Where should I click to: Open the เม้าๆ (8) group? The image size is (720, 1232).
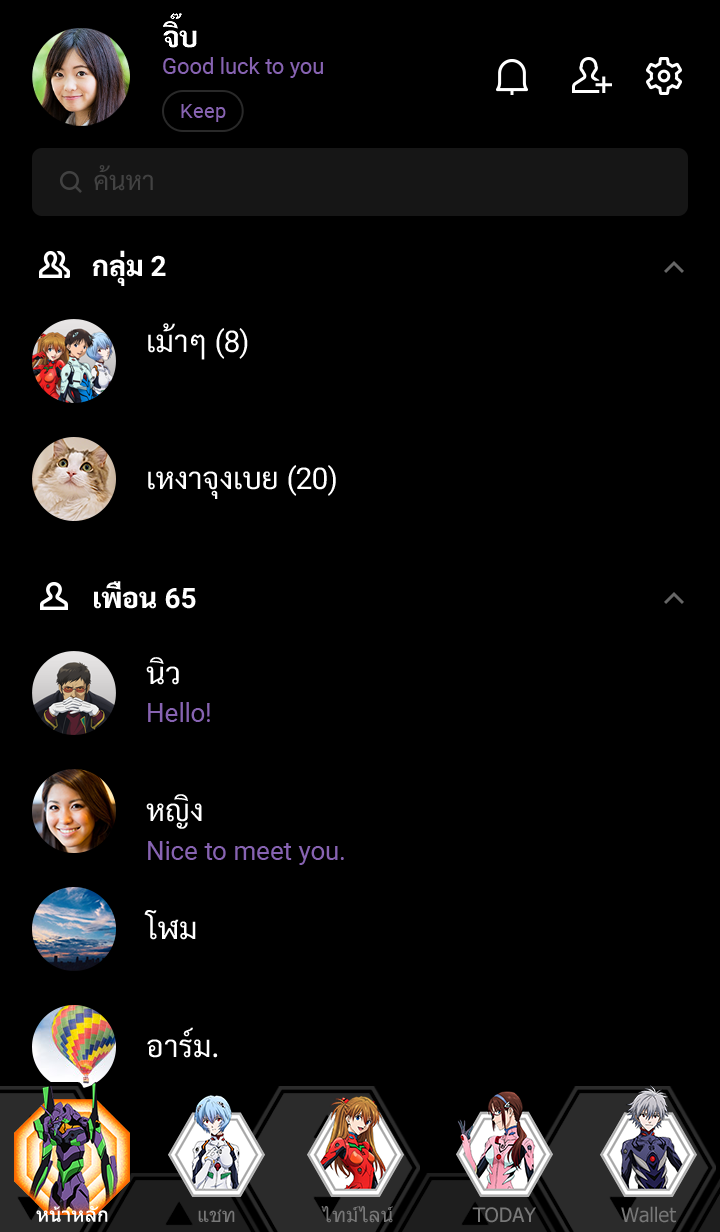pyautogui.click(x=197, y=345)
